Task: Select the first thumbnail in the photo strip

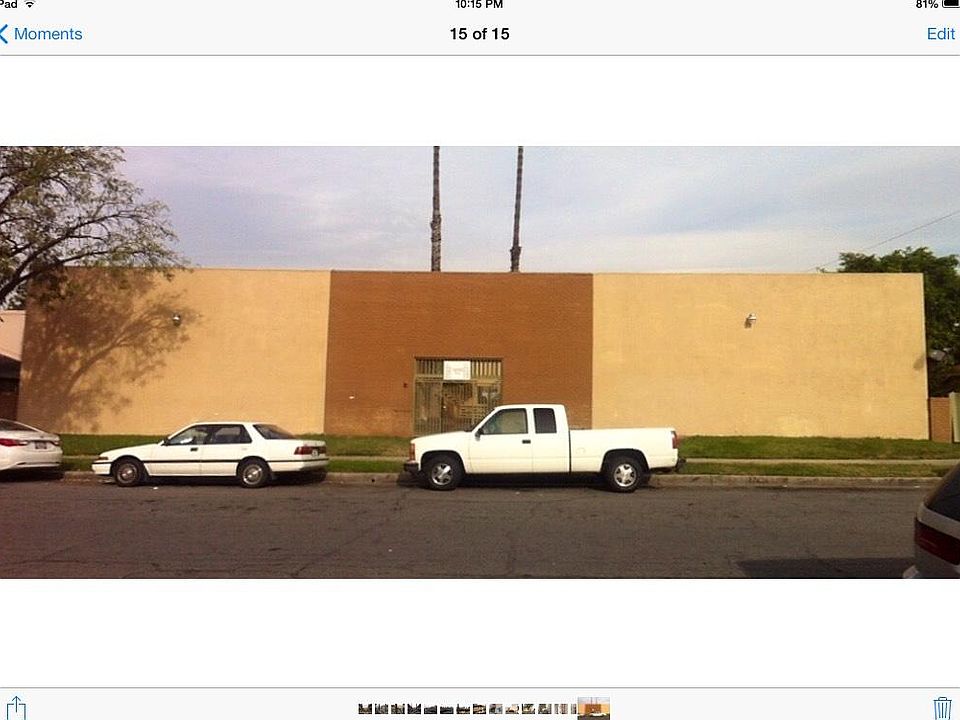Action: (365, 709)
